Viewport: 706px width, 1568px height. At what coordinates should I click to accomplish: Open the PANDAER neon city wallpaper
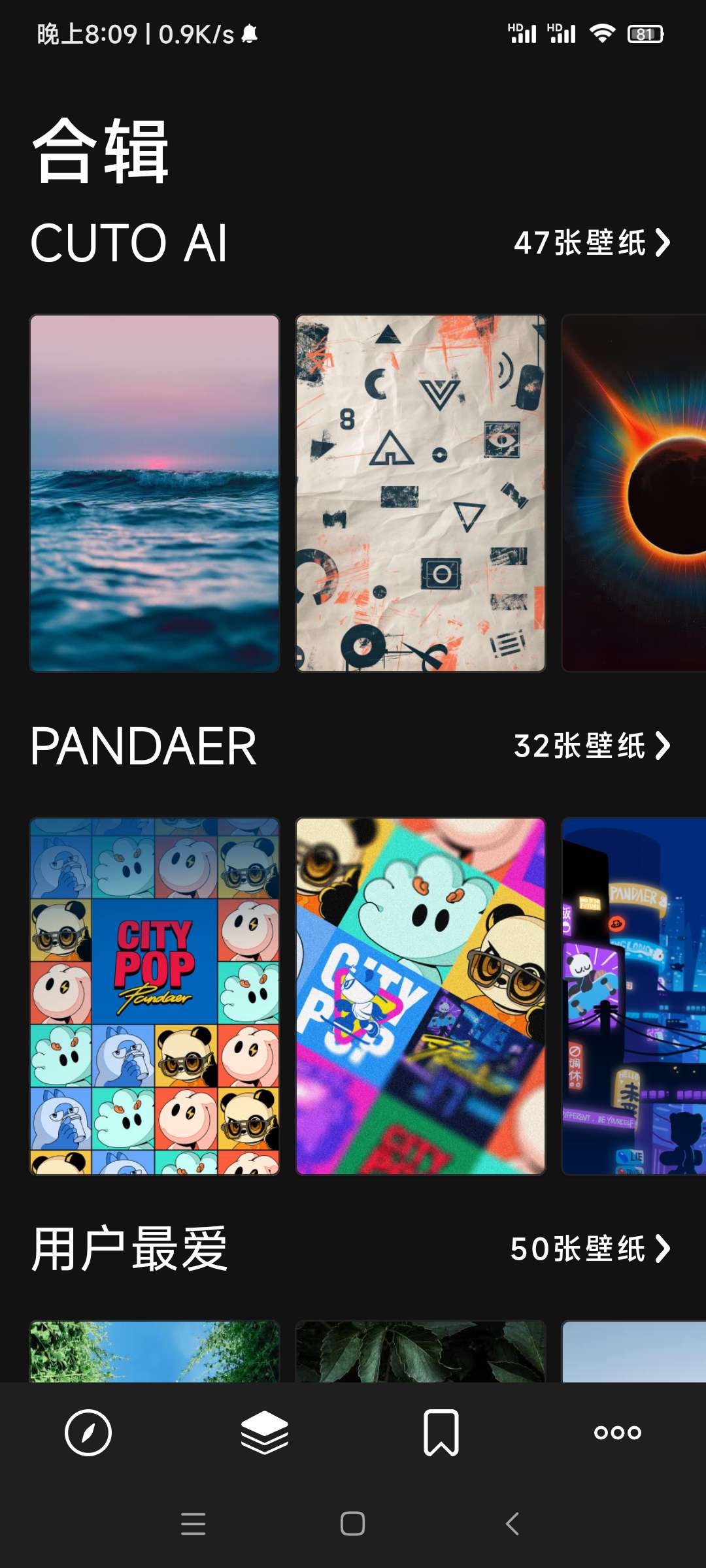coord(634,996)
